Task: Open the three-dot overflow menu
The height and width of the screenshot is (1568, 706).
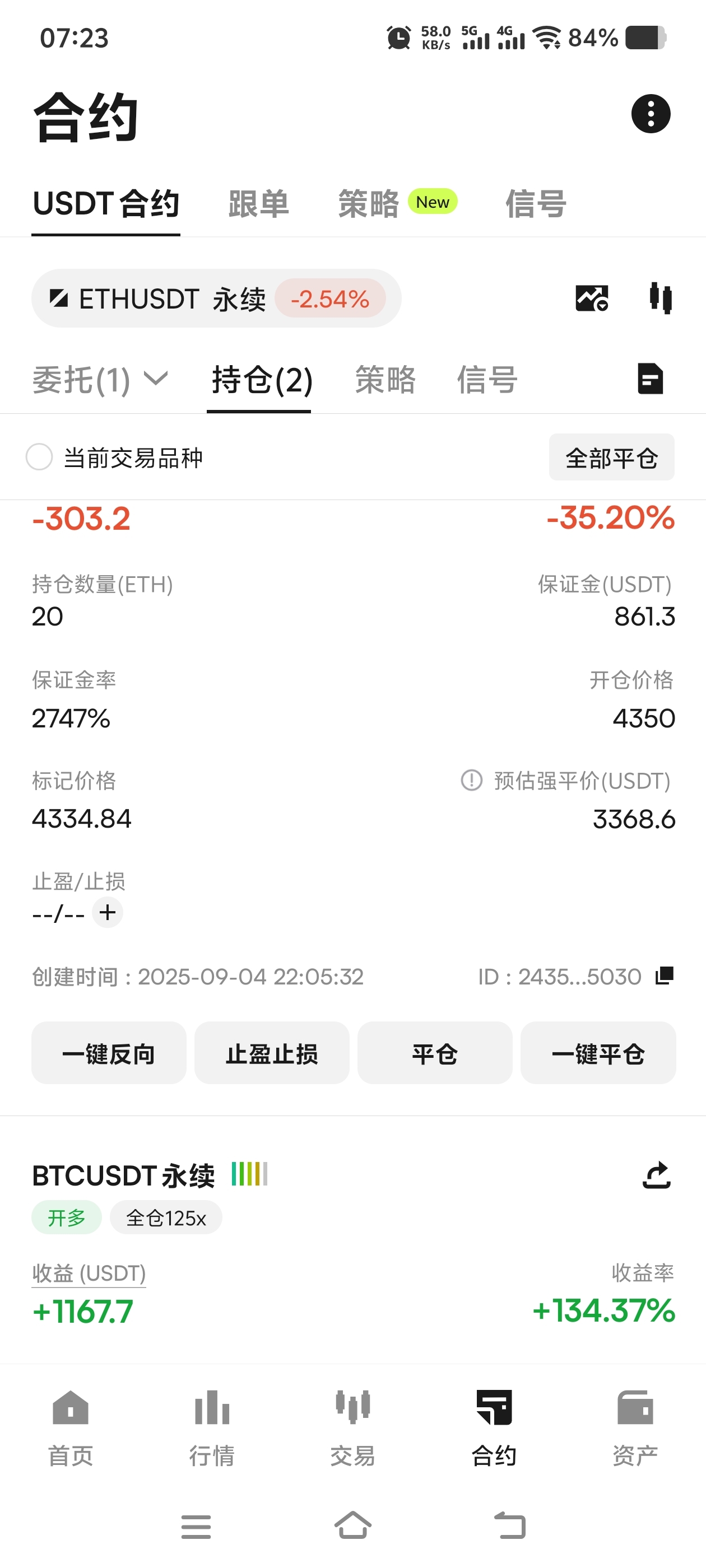Action: click(650, 114)
